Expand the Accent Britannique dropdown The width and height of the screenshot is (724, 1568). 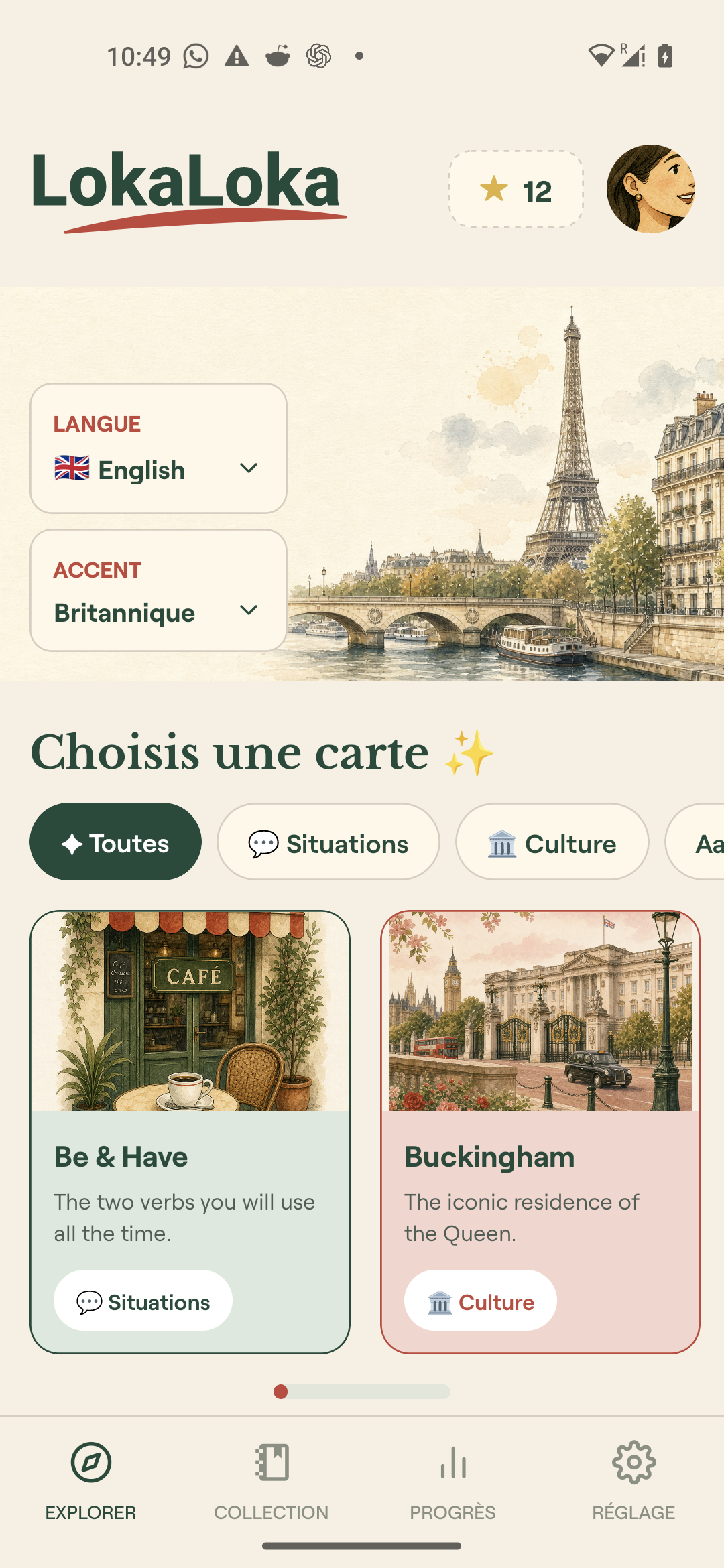(158, 590)
